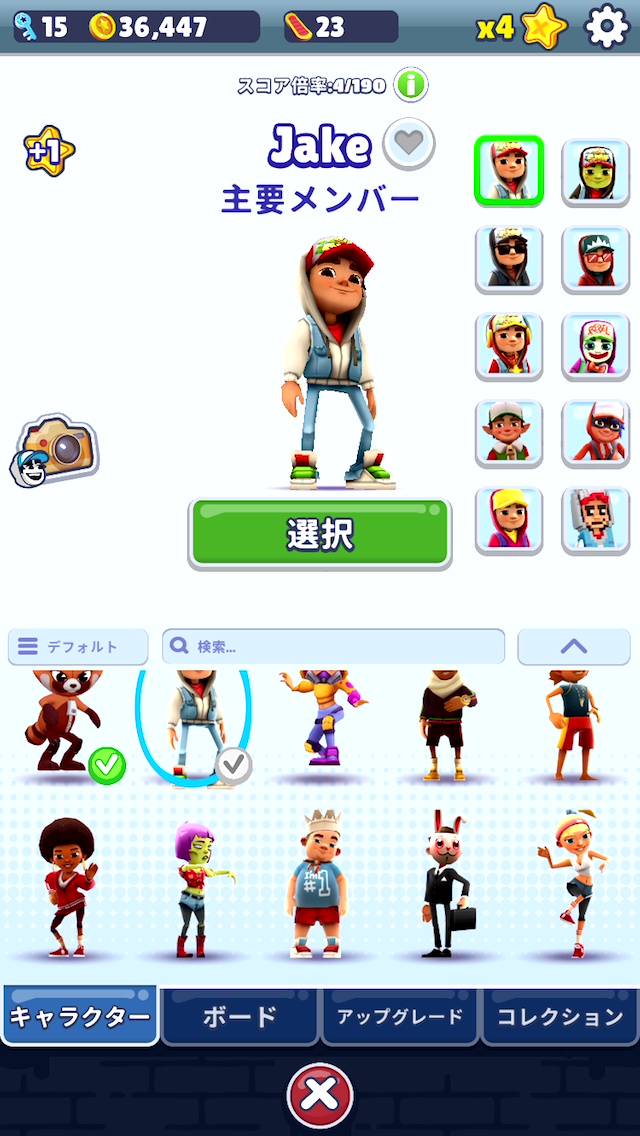640x1136 pixels.
Task: Tap the green score multiplier info icon
Action: click(x=410, y=85)
